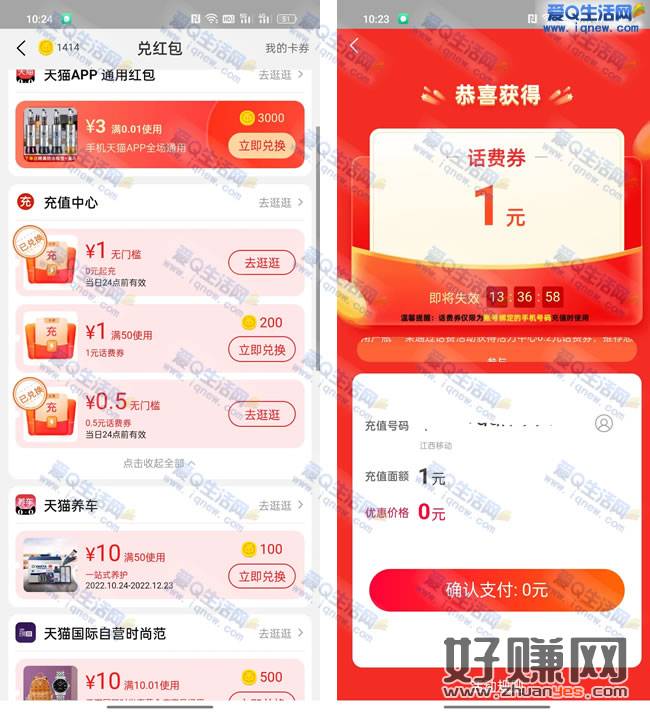Tap 去逛逛 beside 天猫国际自营时尚范
The image size is (650, 715).
click(x=281, y=634)
